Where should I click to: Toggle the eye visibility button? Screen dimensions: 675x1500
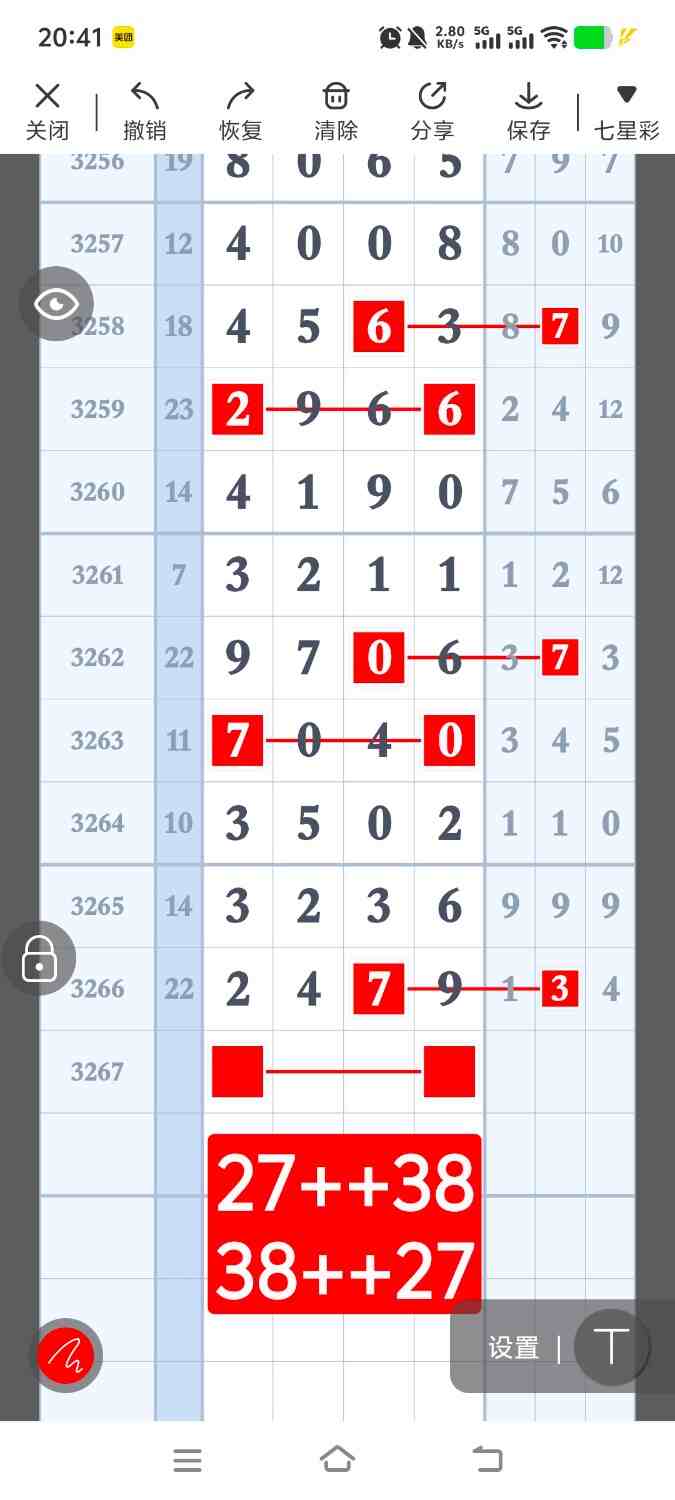[56, 304]
